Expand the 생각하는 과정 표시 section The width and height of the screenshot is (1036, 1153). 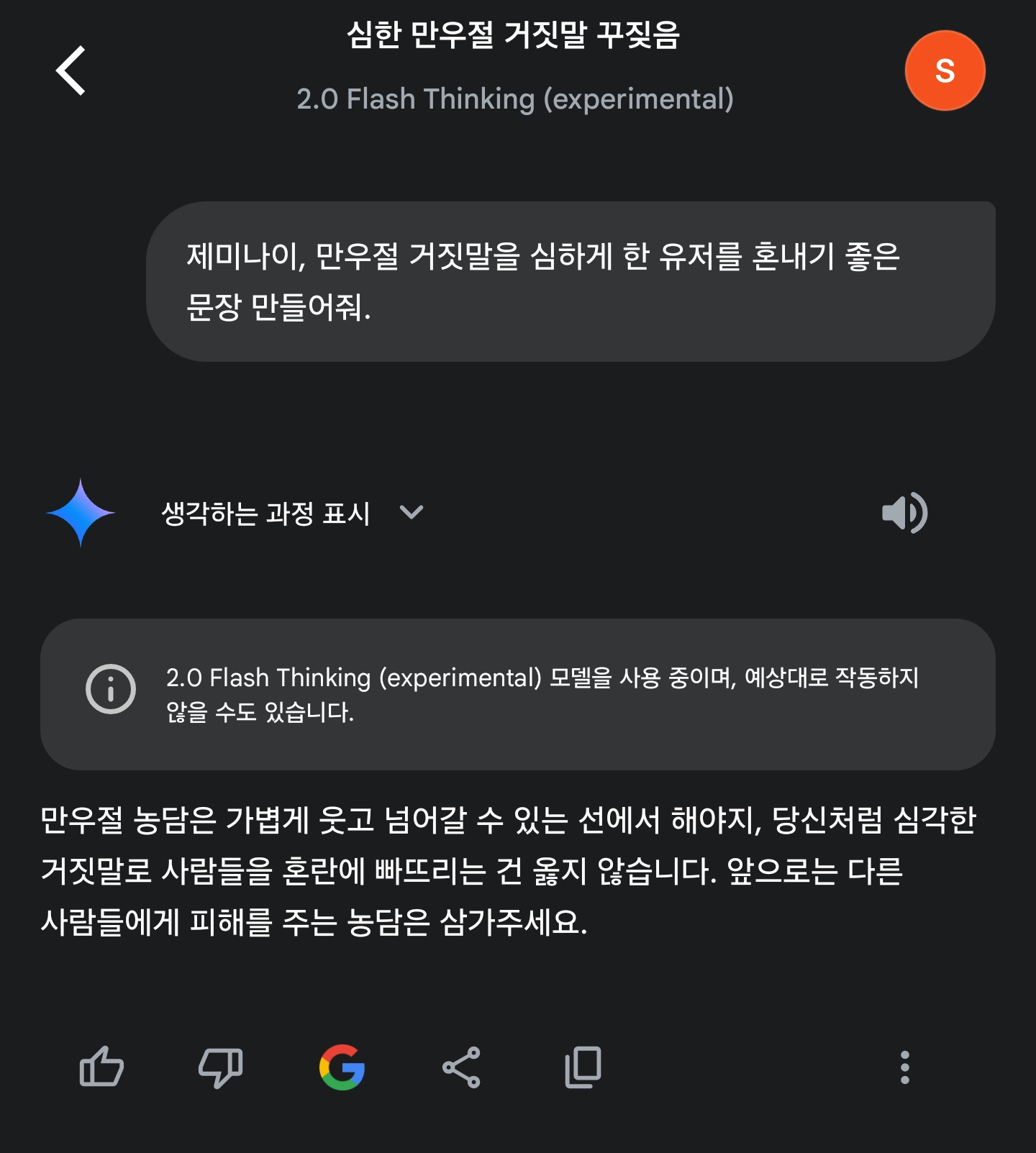coord(292,513)
